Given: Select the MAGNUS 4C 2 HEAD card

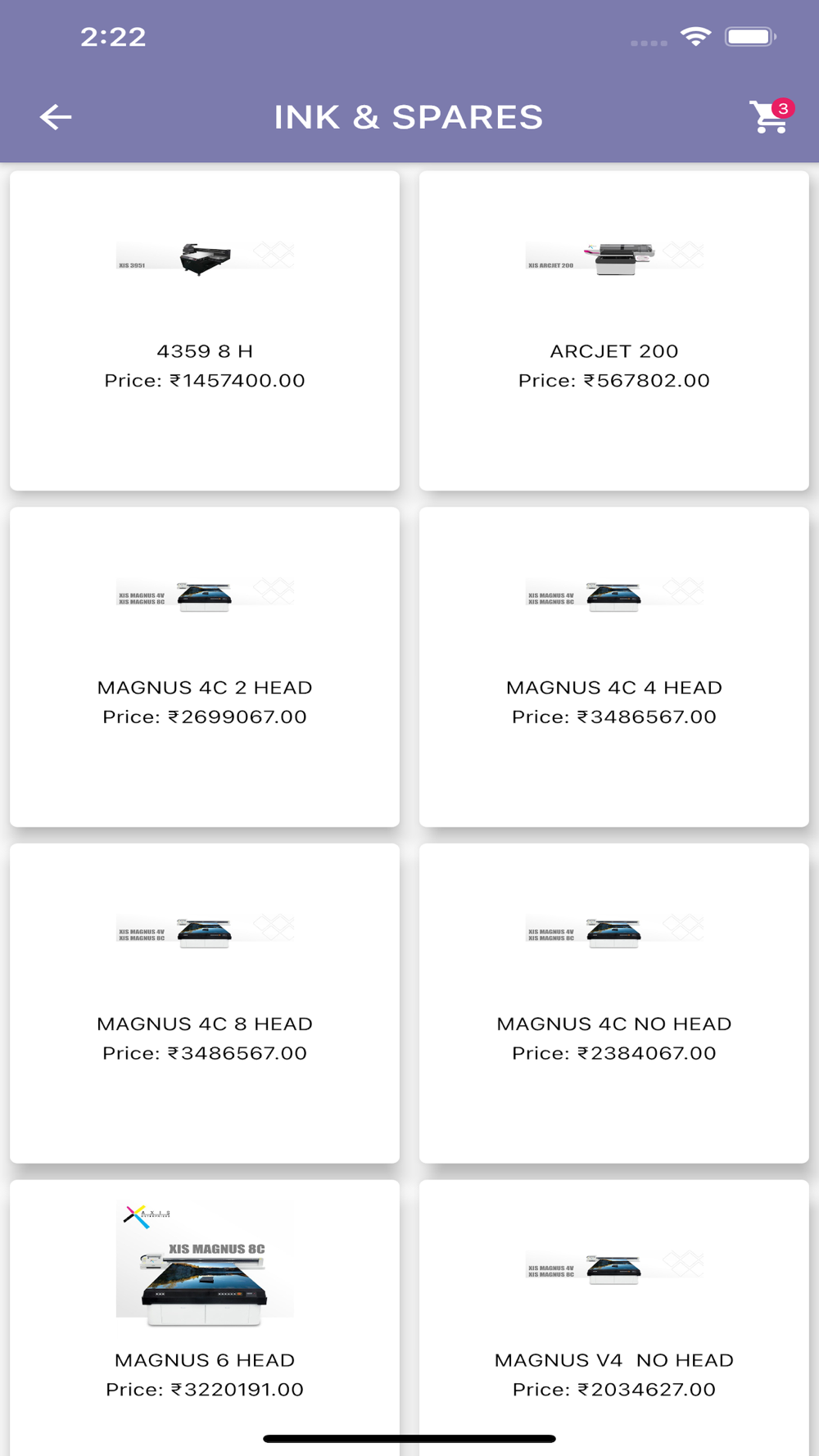Looking at the screenshot, I should (205, 667).
